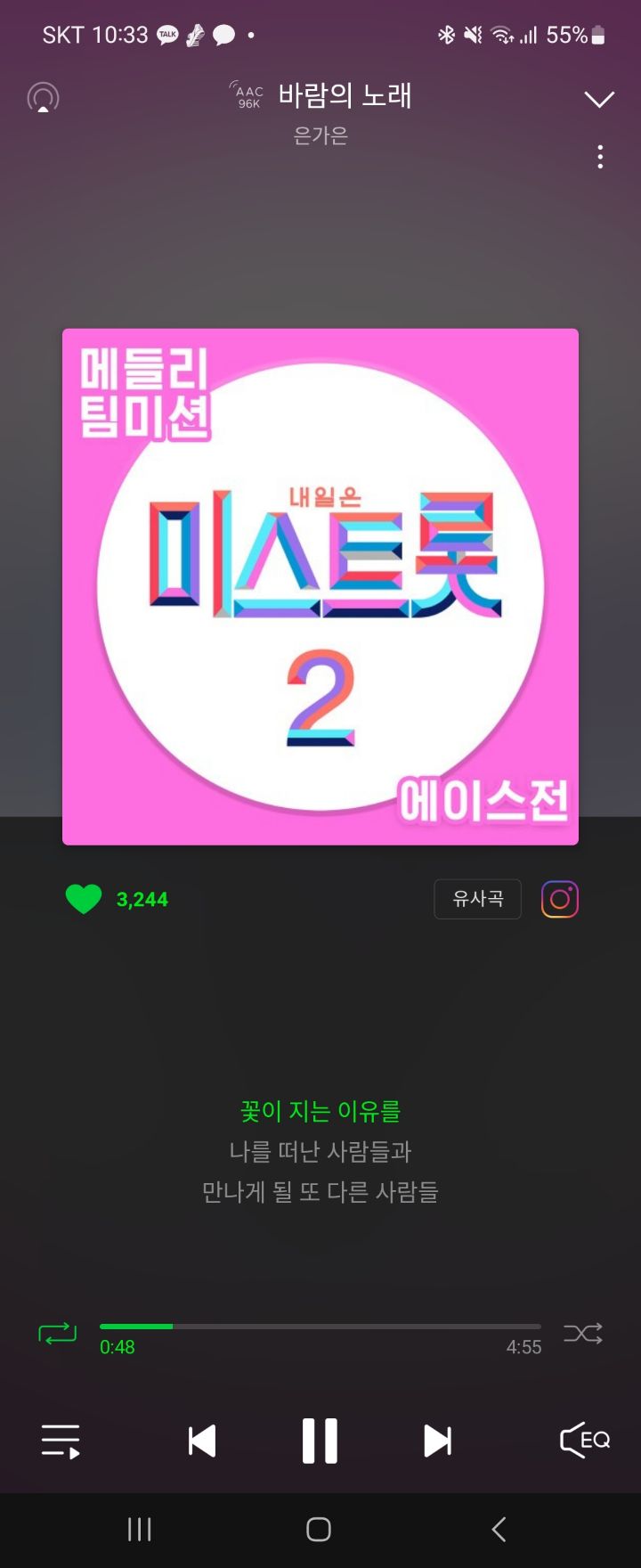
Task: Collapse the player with the down chevron
Action: click(x=599, y=99)
